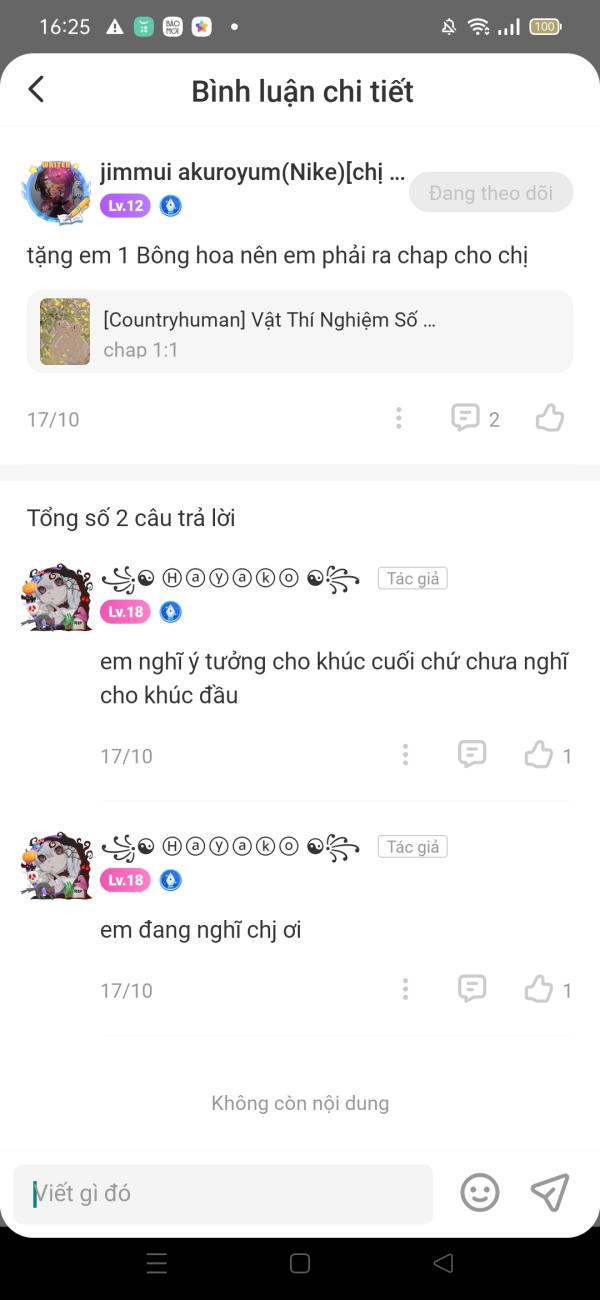600x1300 pixels.
Task: Tap the Đang theo dõi follow button
Action: (x=491, y=193)
